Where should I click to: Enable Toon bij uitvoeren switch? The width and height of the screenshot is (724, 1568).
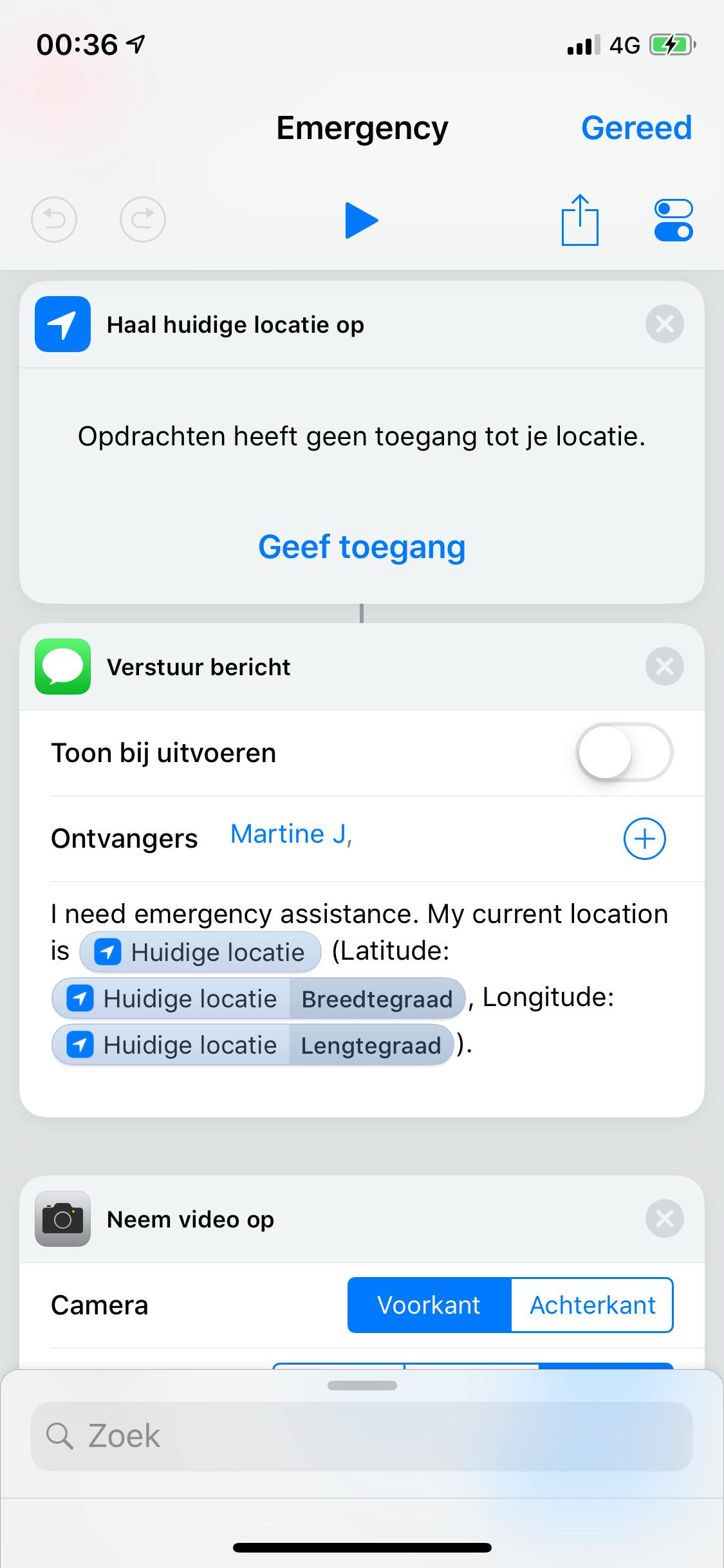point(624,752)
